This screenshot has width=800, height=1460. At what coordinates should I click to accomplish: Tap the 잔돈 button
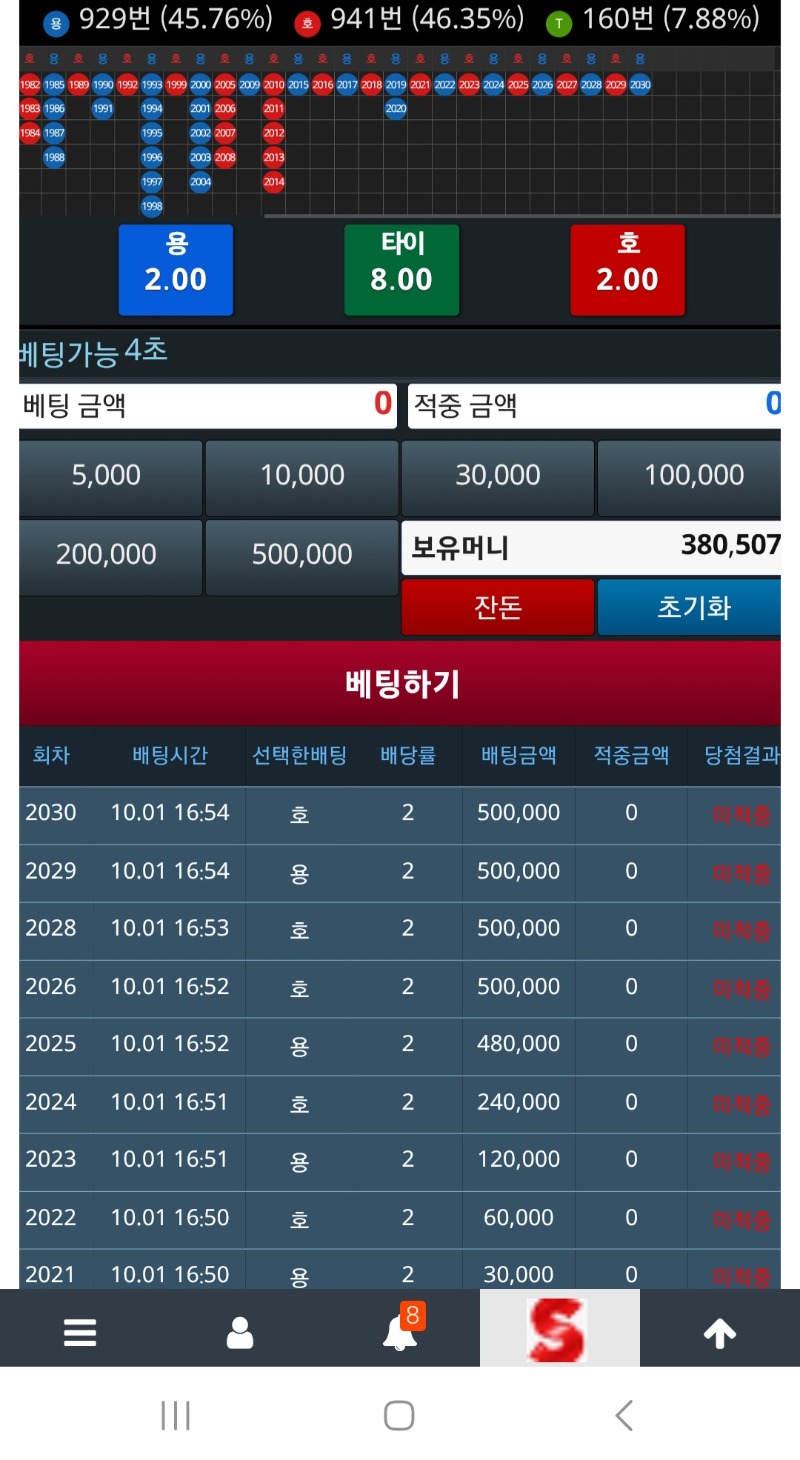[497, 607]
